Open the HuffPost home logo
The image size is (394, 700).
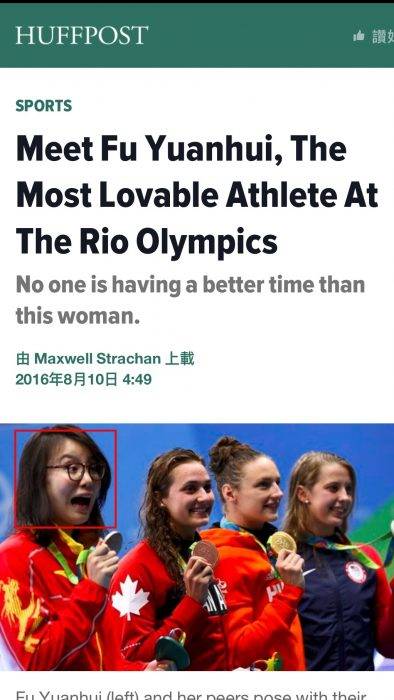[x=82, y=35]
